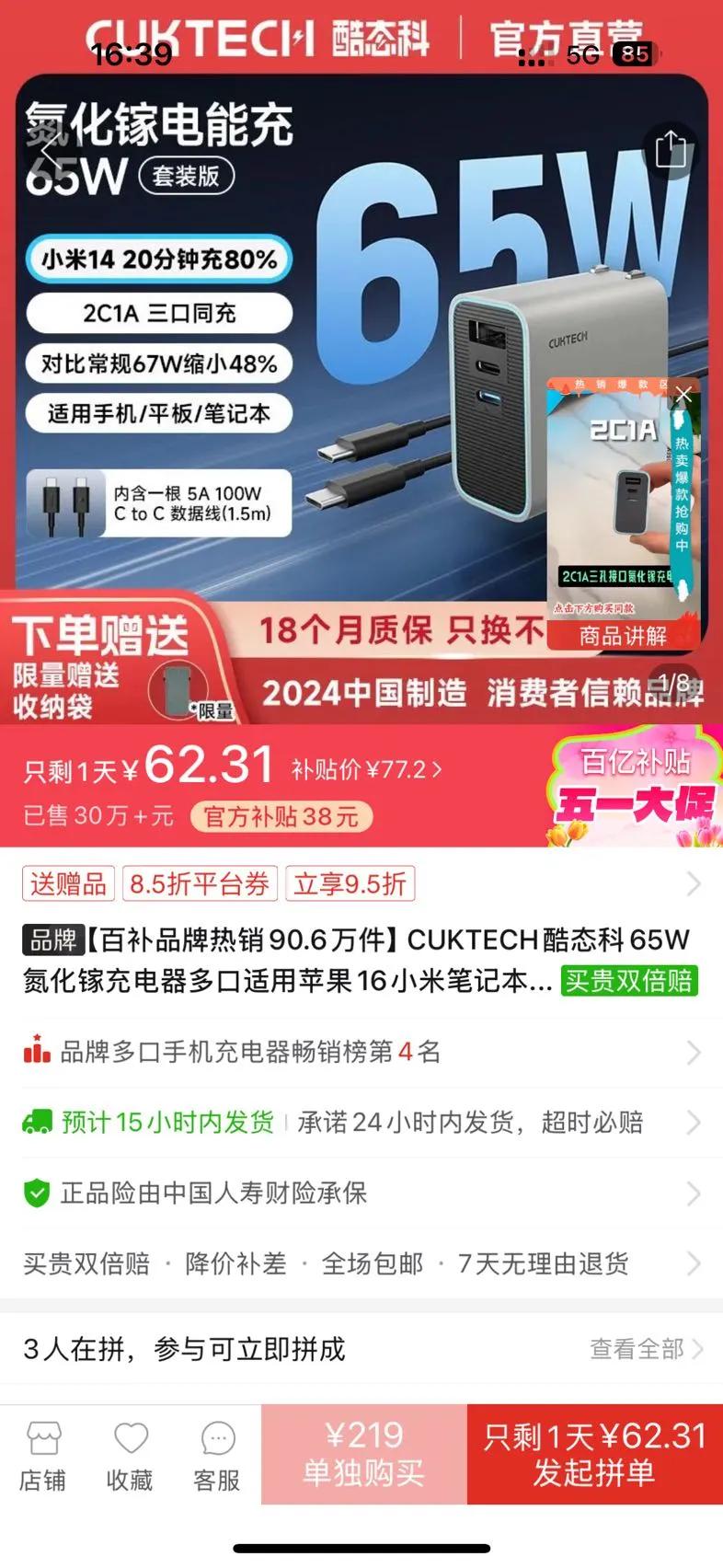Screen dimensions: 723x1568
Task: Buy alone for ¥219 单独购买
Action: coord(364,1454)
